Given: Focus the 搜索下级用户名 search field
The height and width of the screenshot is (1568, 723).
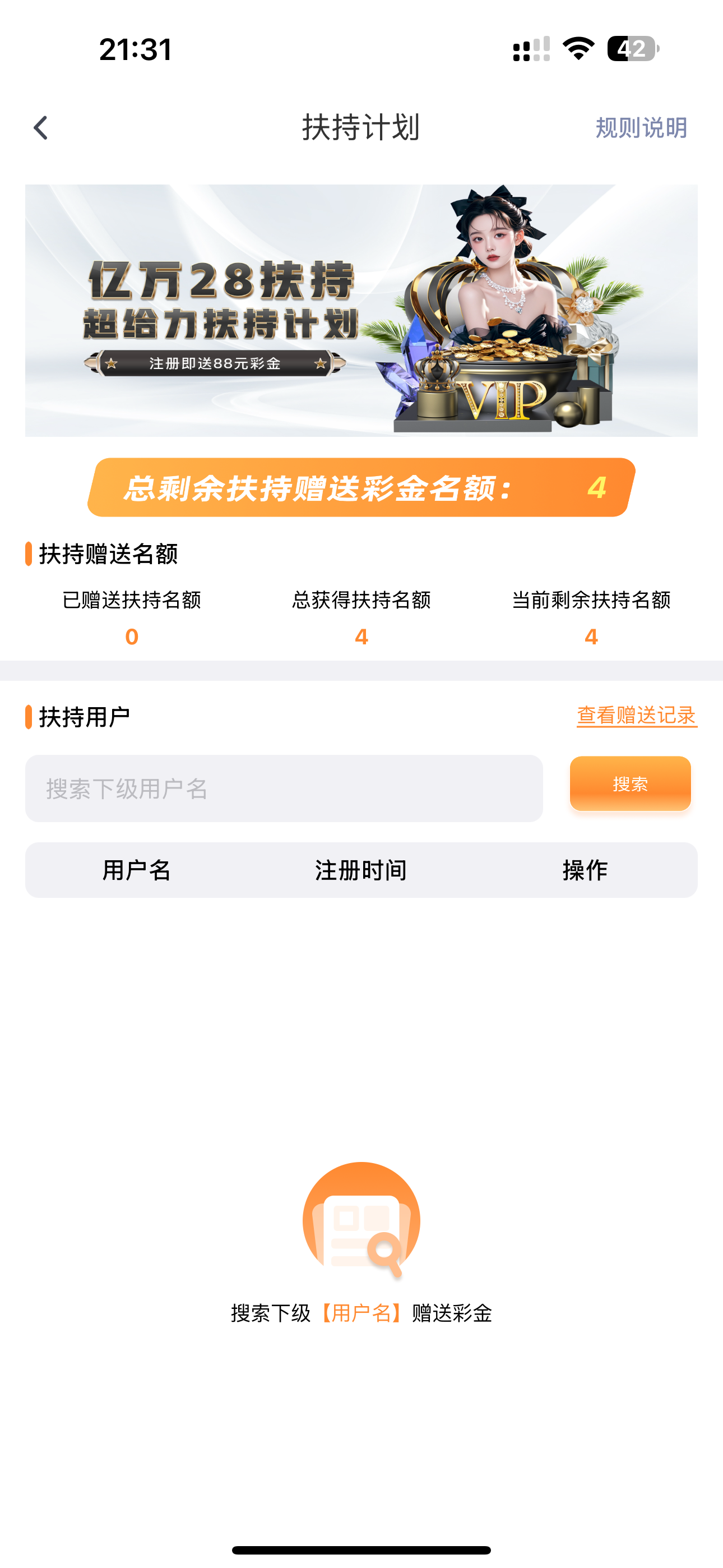Looking at the screenshot, I should tap(284, 788).
